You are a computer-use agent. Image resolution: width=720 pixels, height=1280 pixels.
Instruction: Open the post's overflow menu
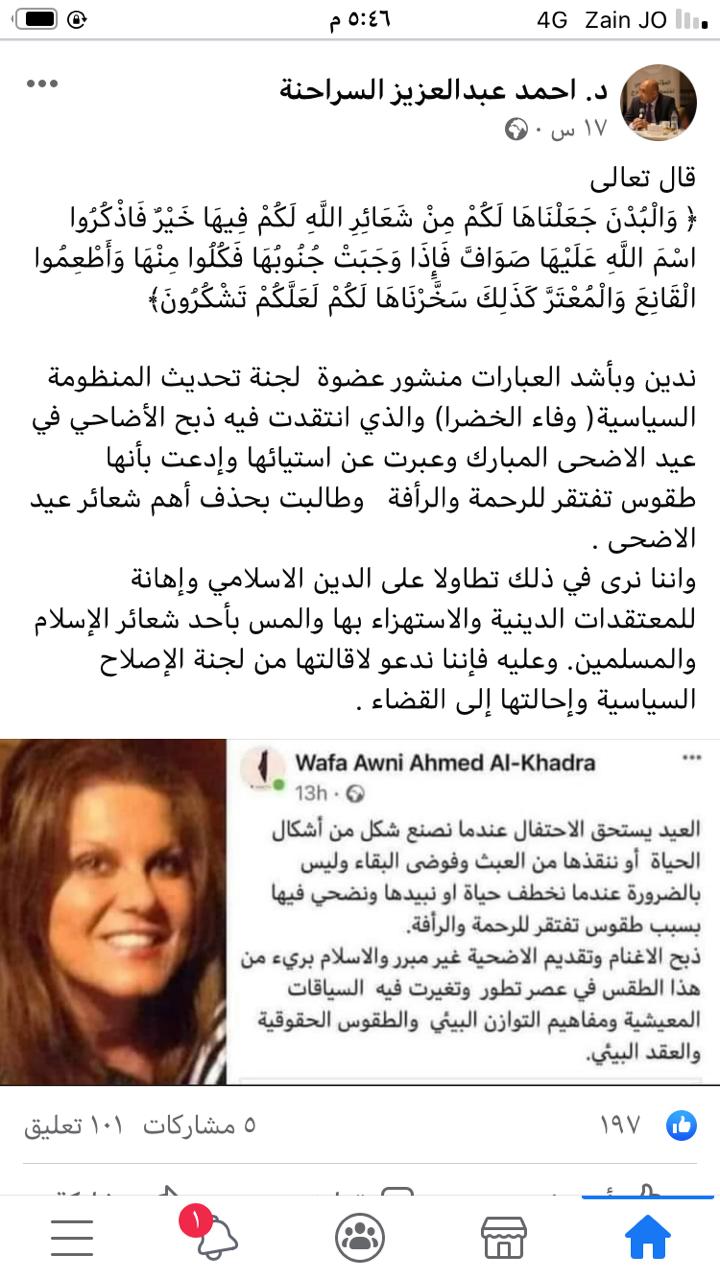[x=42, y=84]
